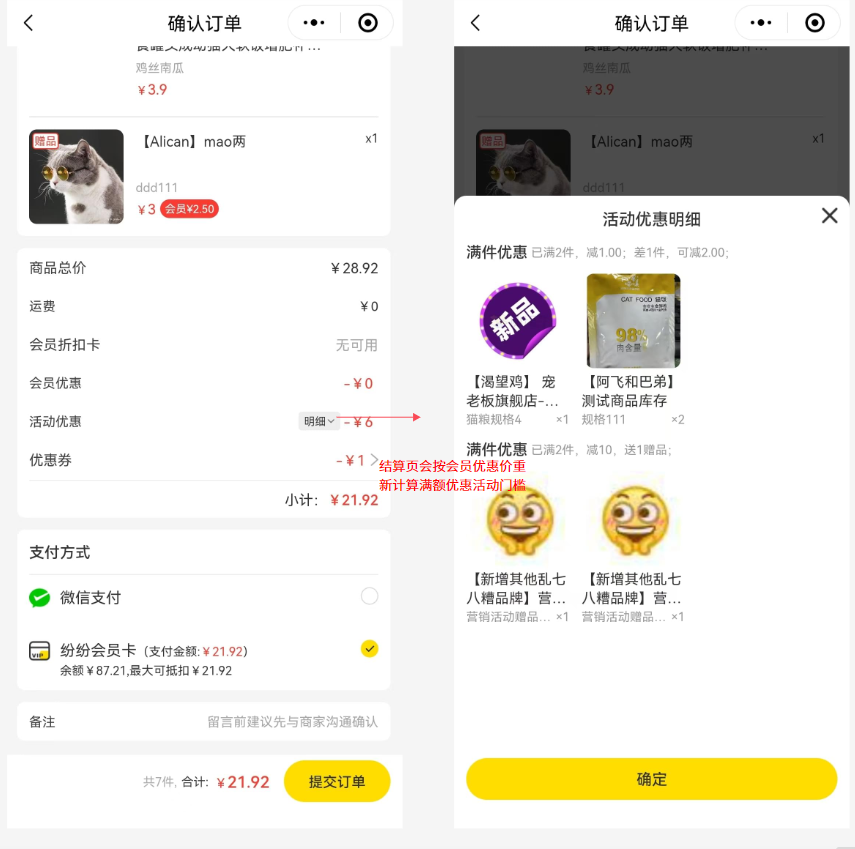The height and width of the screenshot is (849, 855).
Task: Tap the 备注 remark field
Action: click(291, 721)
